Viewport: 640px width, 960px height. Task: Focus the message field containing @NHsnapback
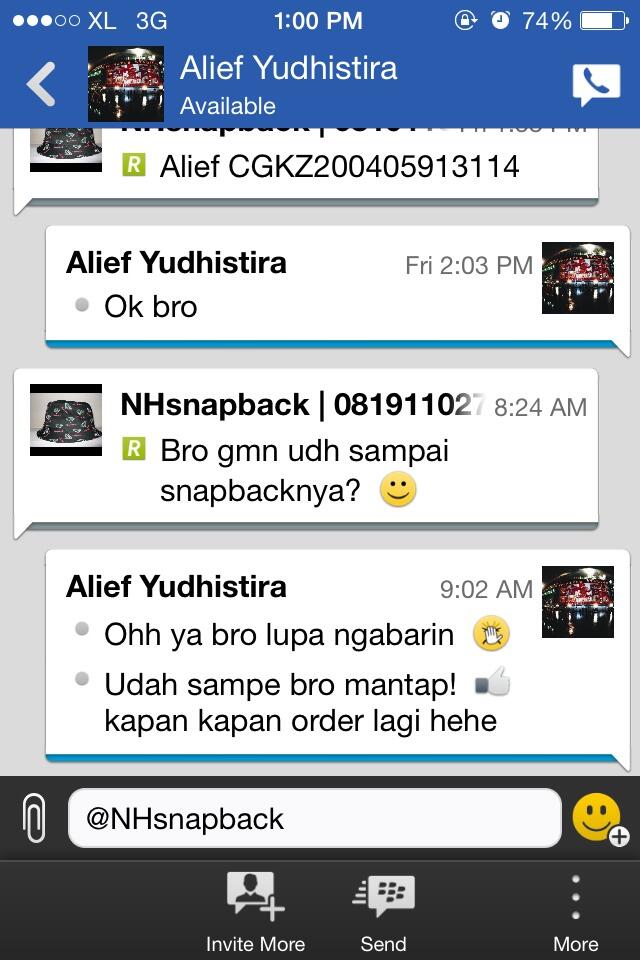click(314, 819)
